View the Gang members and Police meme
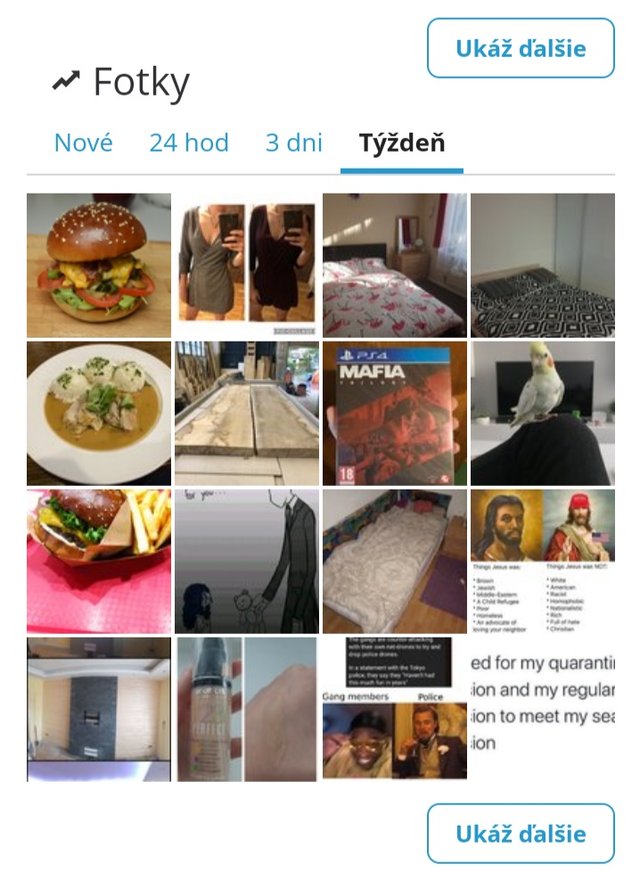Screen dimensions: 640x888 coord(394,708)
